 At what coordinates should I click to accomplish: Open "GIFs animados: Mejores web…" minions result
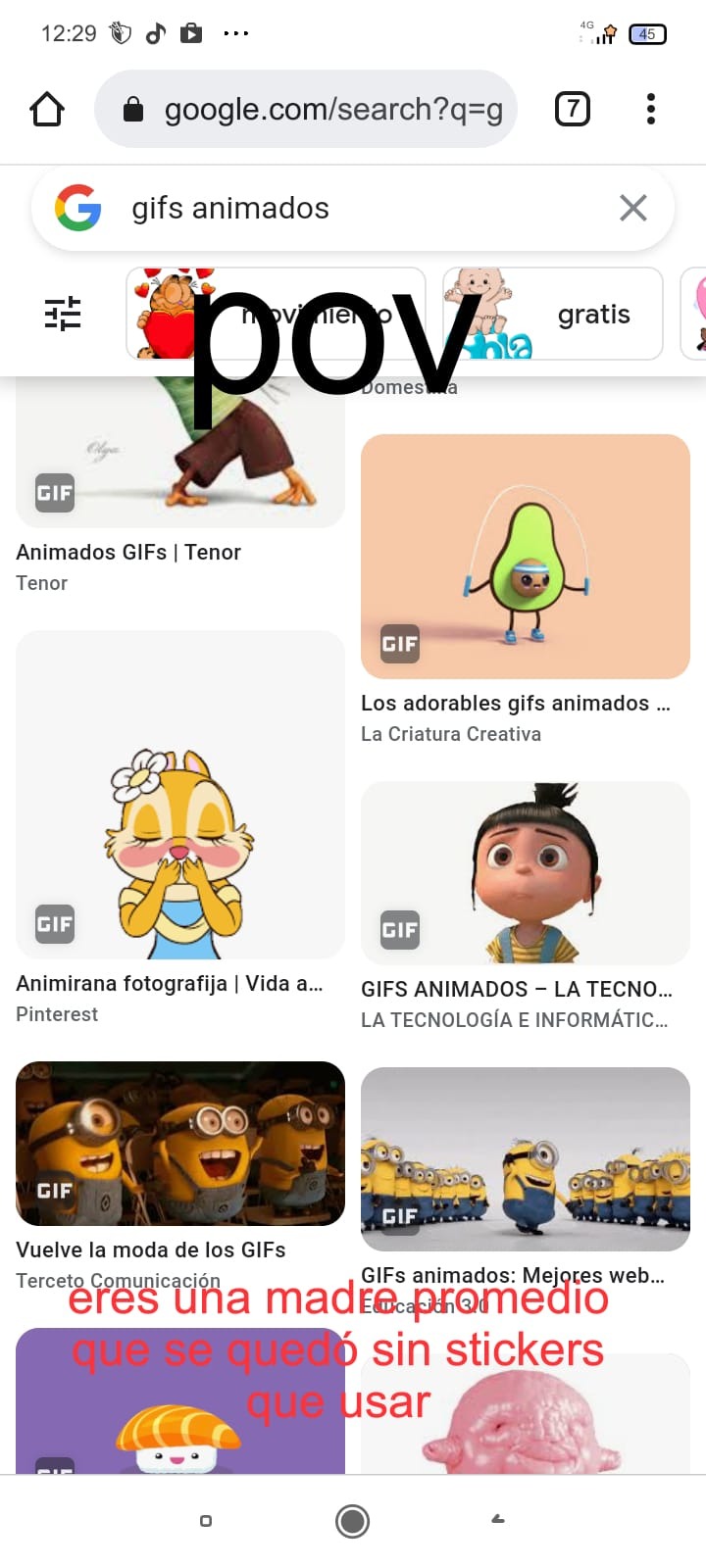pos(526,1158)
